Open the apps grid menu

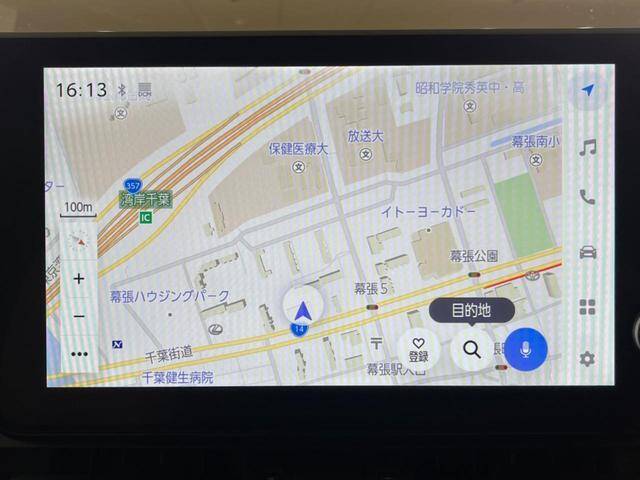[x=588, y=307]
